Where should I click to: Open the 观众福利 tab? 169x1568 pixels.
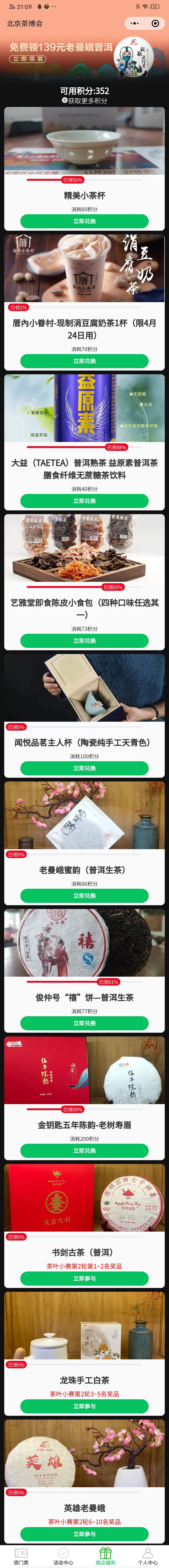(x=105, y=1555)
